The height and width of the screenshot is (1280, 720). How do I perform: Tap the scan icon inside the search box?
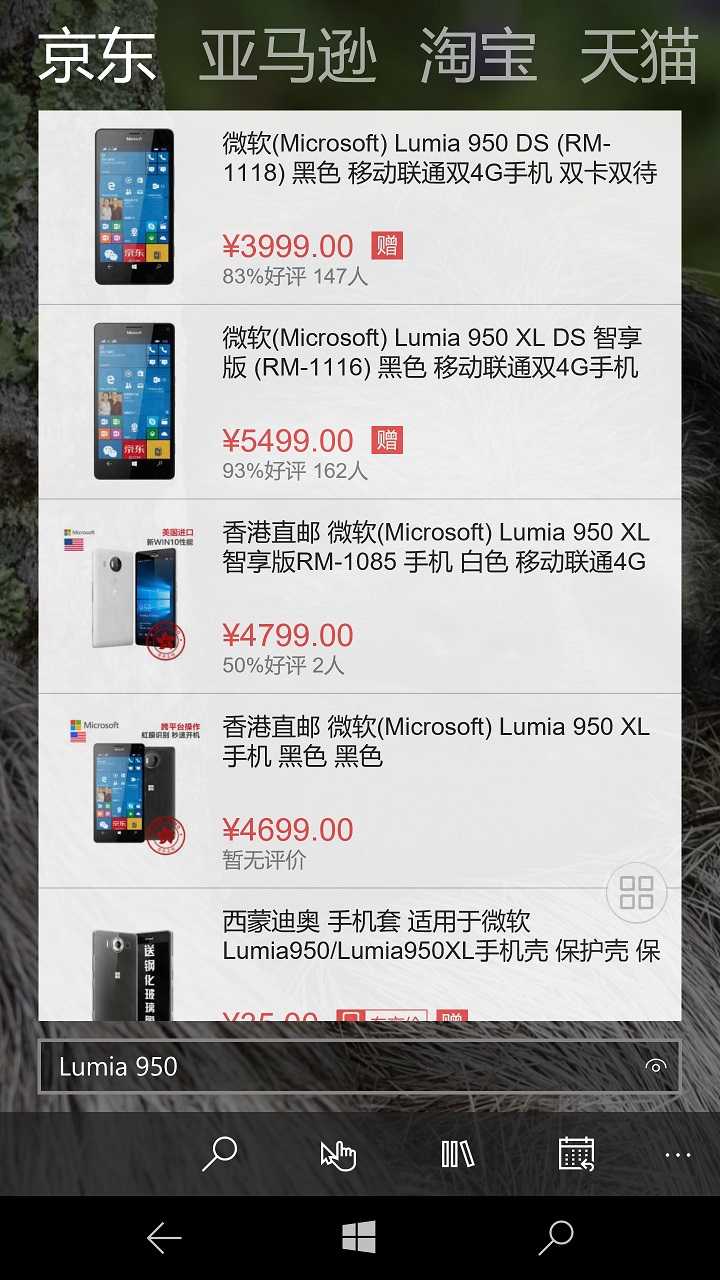coord(655,1067)
